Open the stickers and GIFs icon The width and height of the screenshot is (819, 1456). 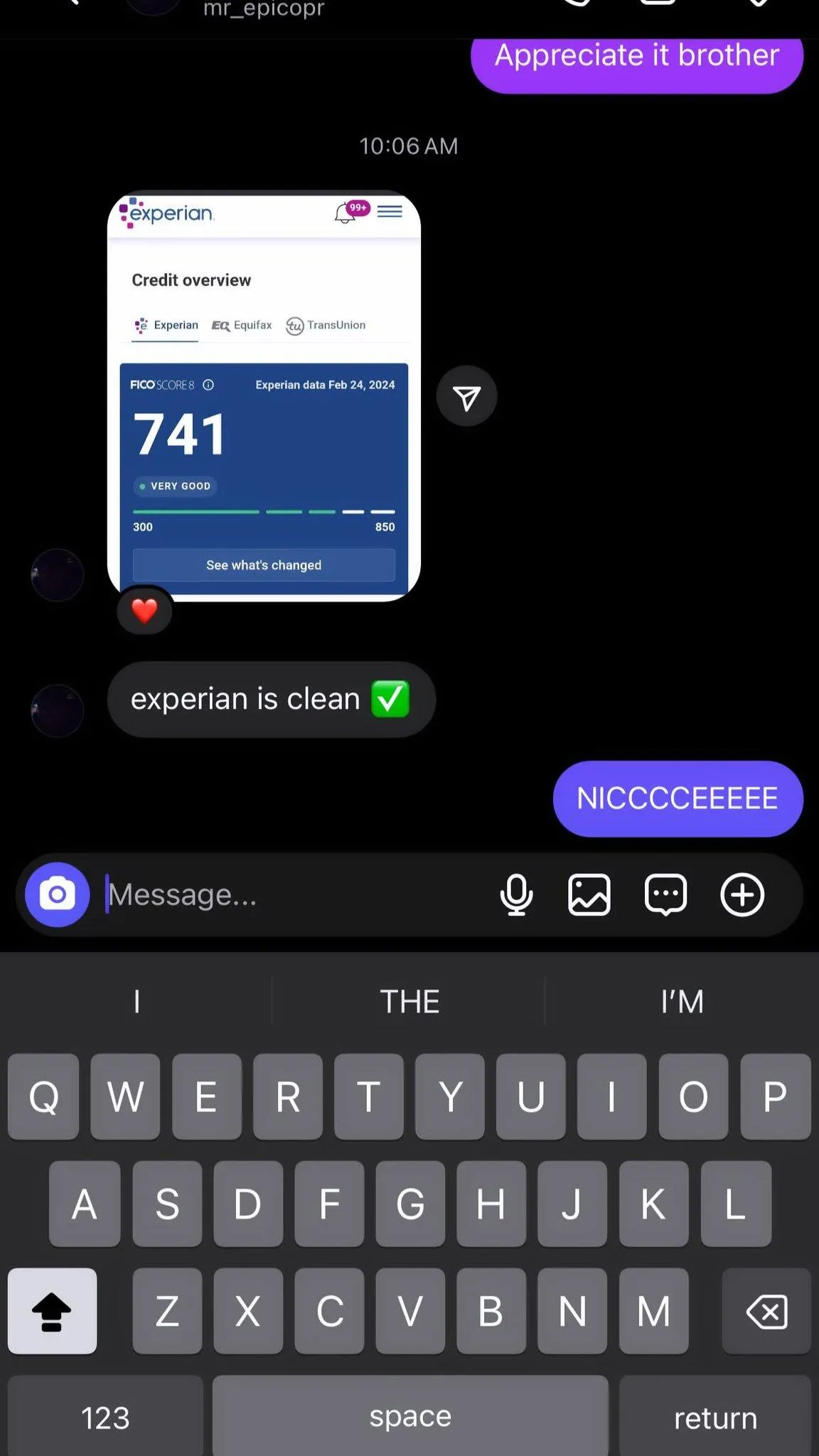(x=665, y=894)
